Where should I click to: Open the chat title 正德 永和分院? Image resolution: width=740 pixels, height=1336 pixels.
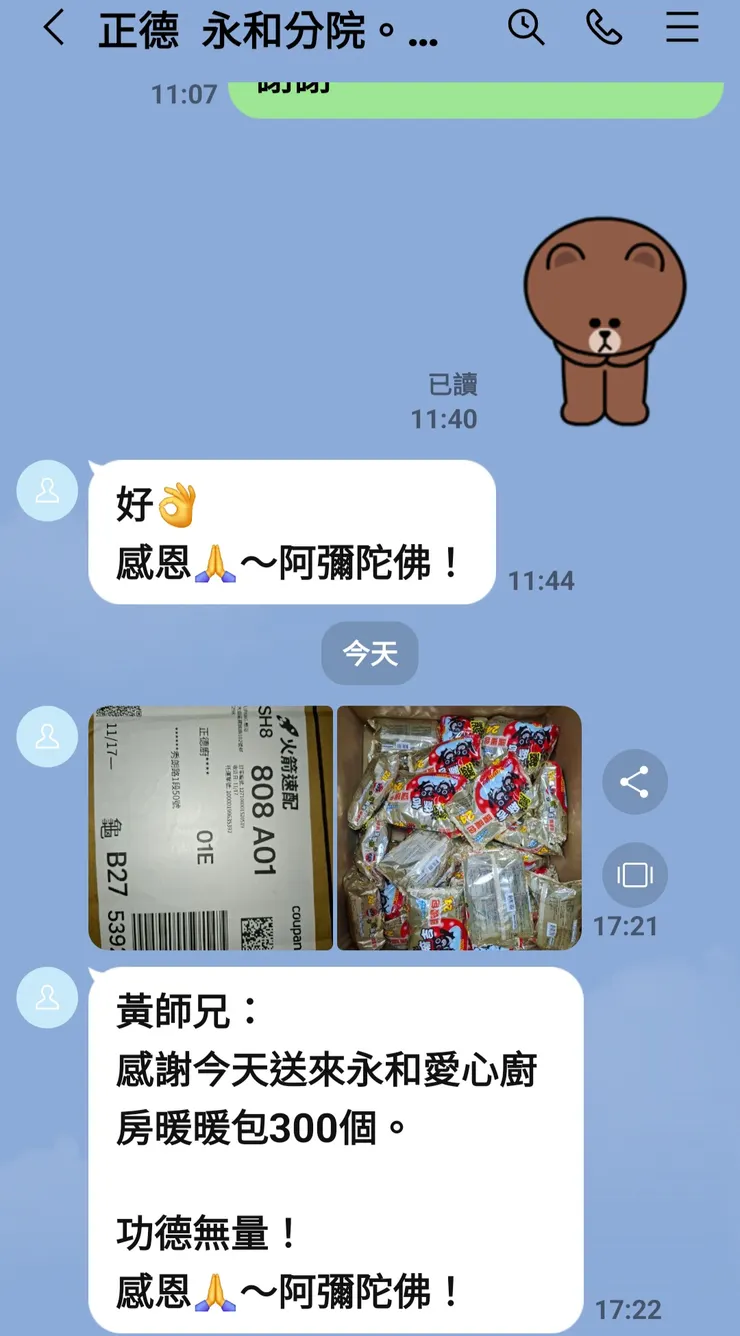tap(265, 30)
